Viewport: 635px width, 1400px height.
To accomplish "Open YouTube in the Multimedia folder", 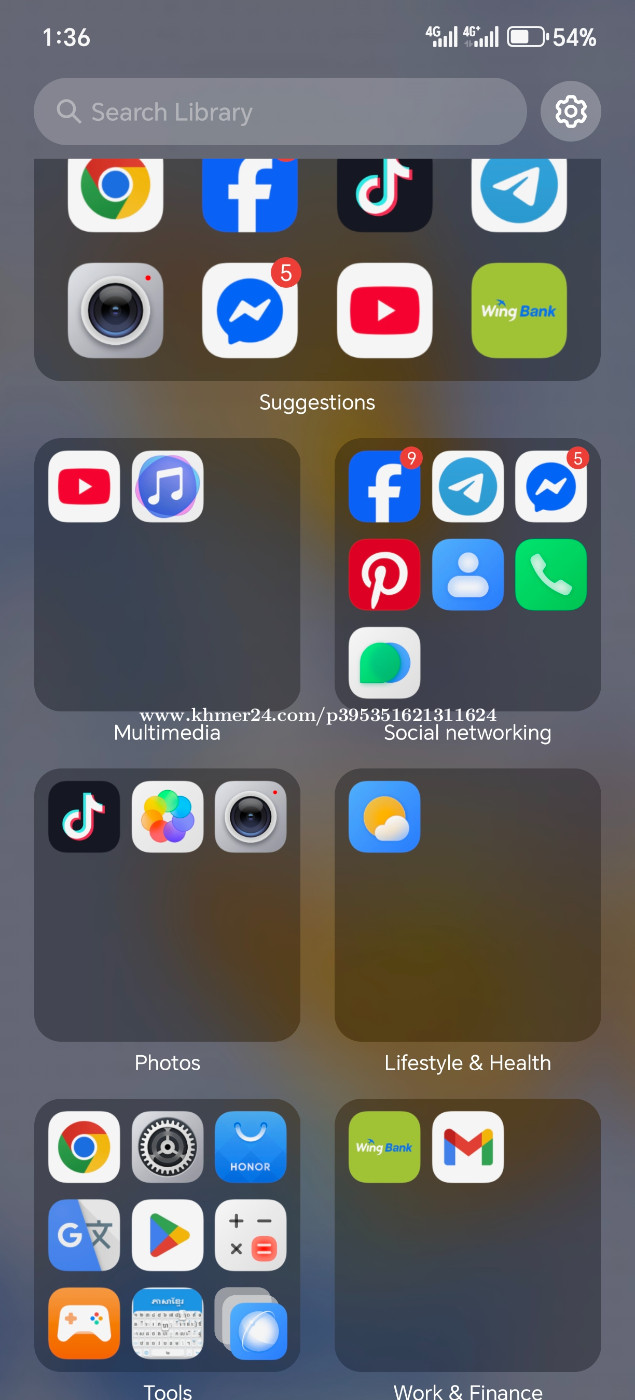I will [x=84, y=487].
